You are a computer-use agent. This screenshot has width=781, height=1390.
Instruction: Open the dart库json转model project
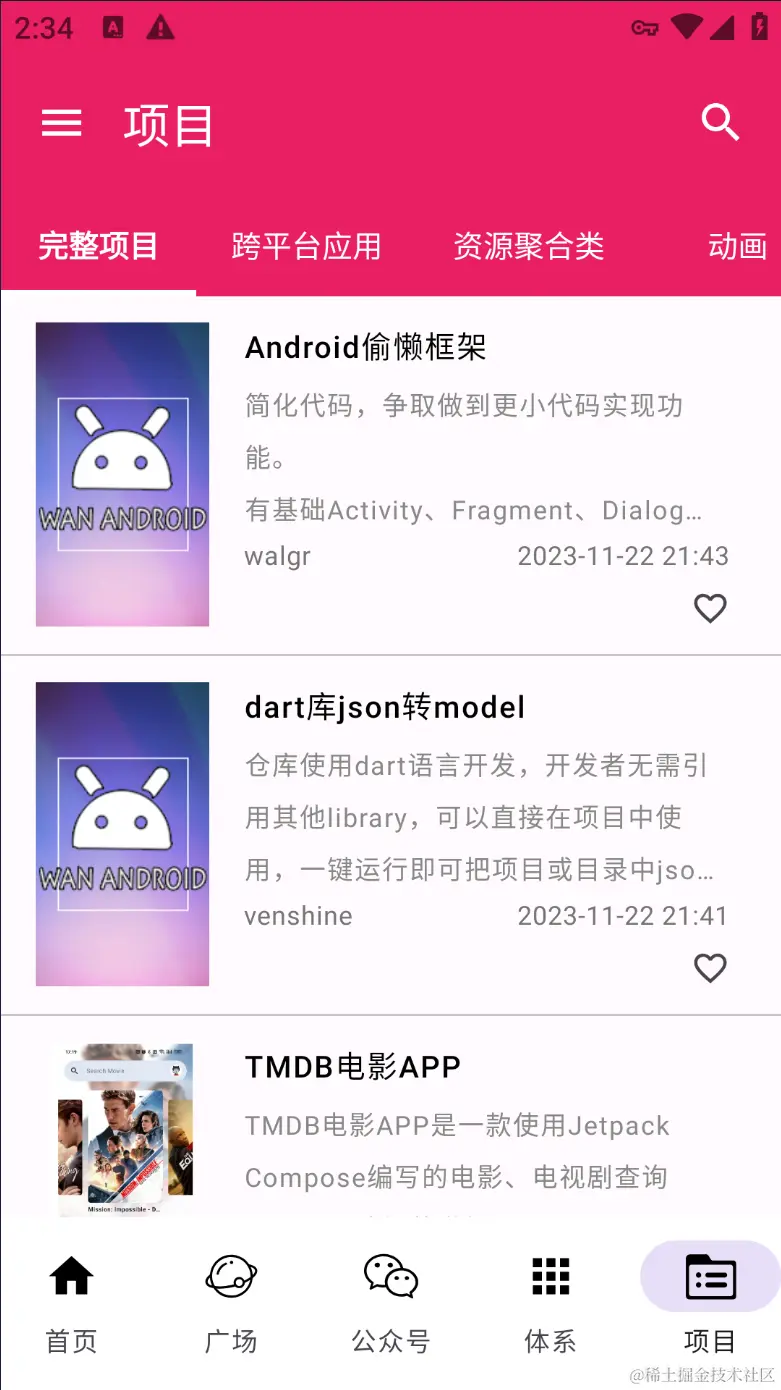385,708
